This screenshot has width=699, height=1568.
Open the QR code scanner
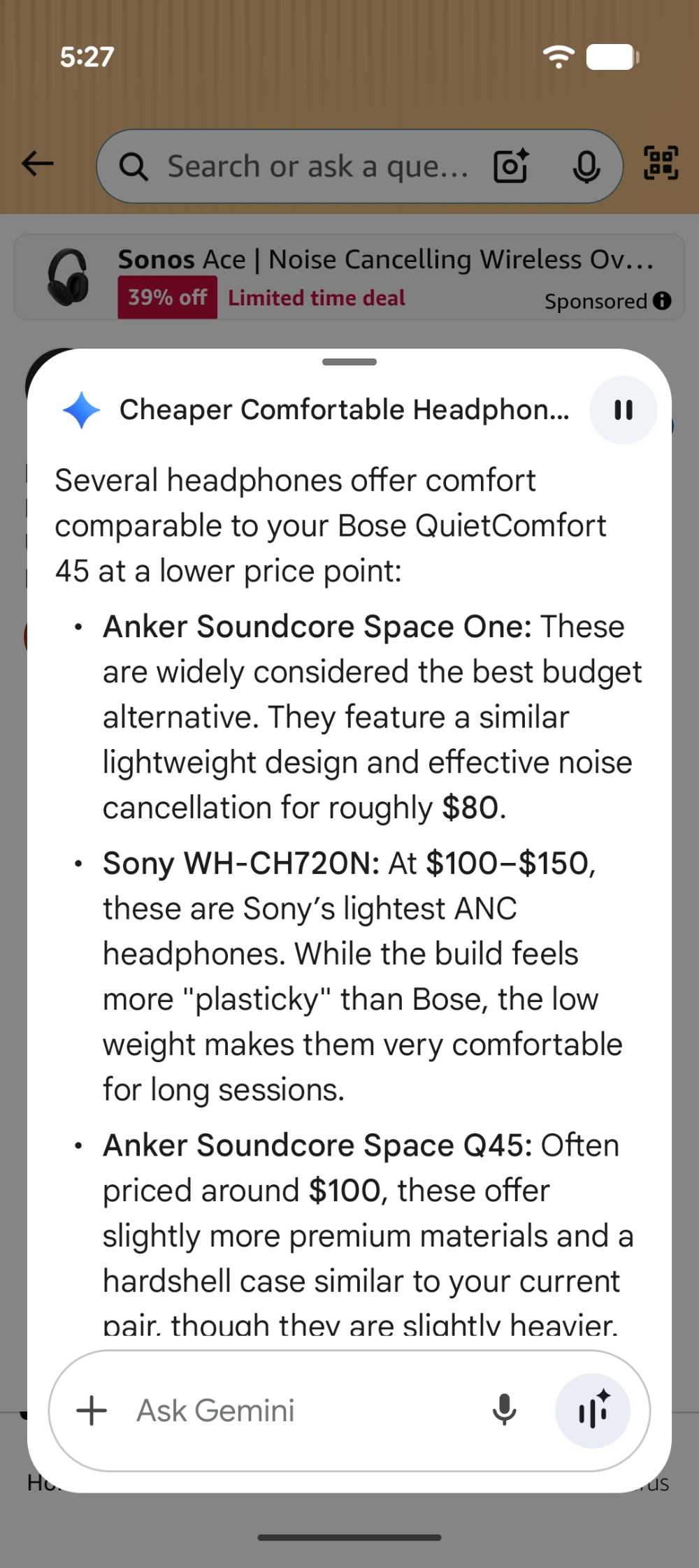[x=661, y=163]
